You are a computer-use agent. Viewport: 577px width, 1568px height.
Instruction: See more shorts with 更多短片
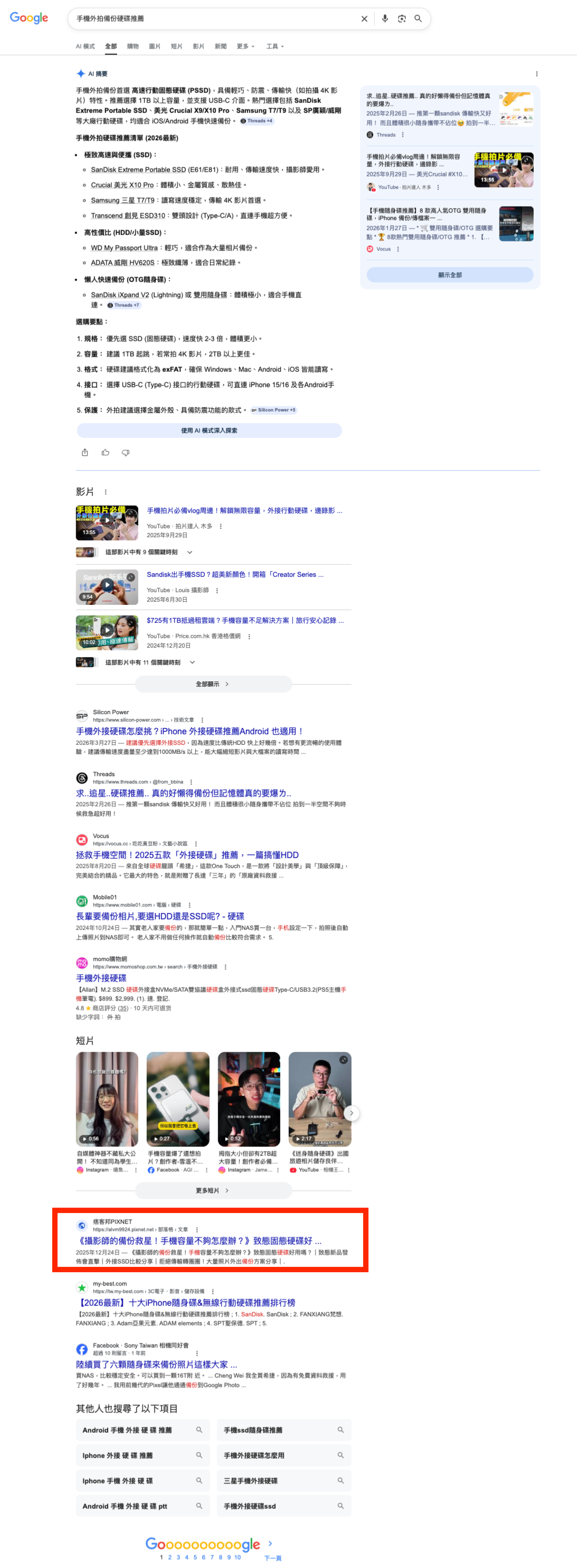[213, 1191]
